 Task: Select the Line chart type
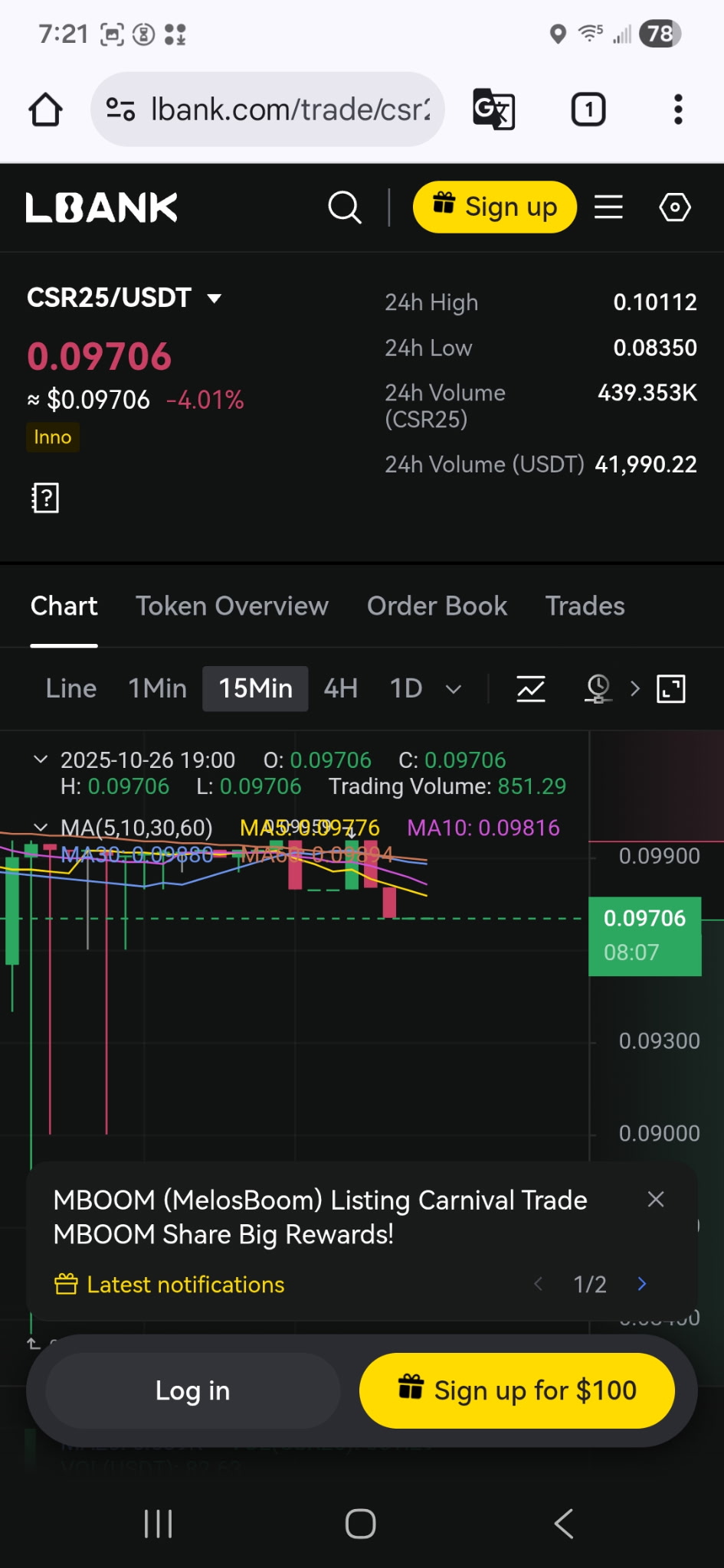click(x=71, y=688)
